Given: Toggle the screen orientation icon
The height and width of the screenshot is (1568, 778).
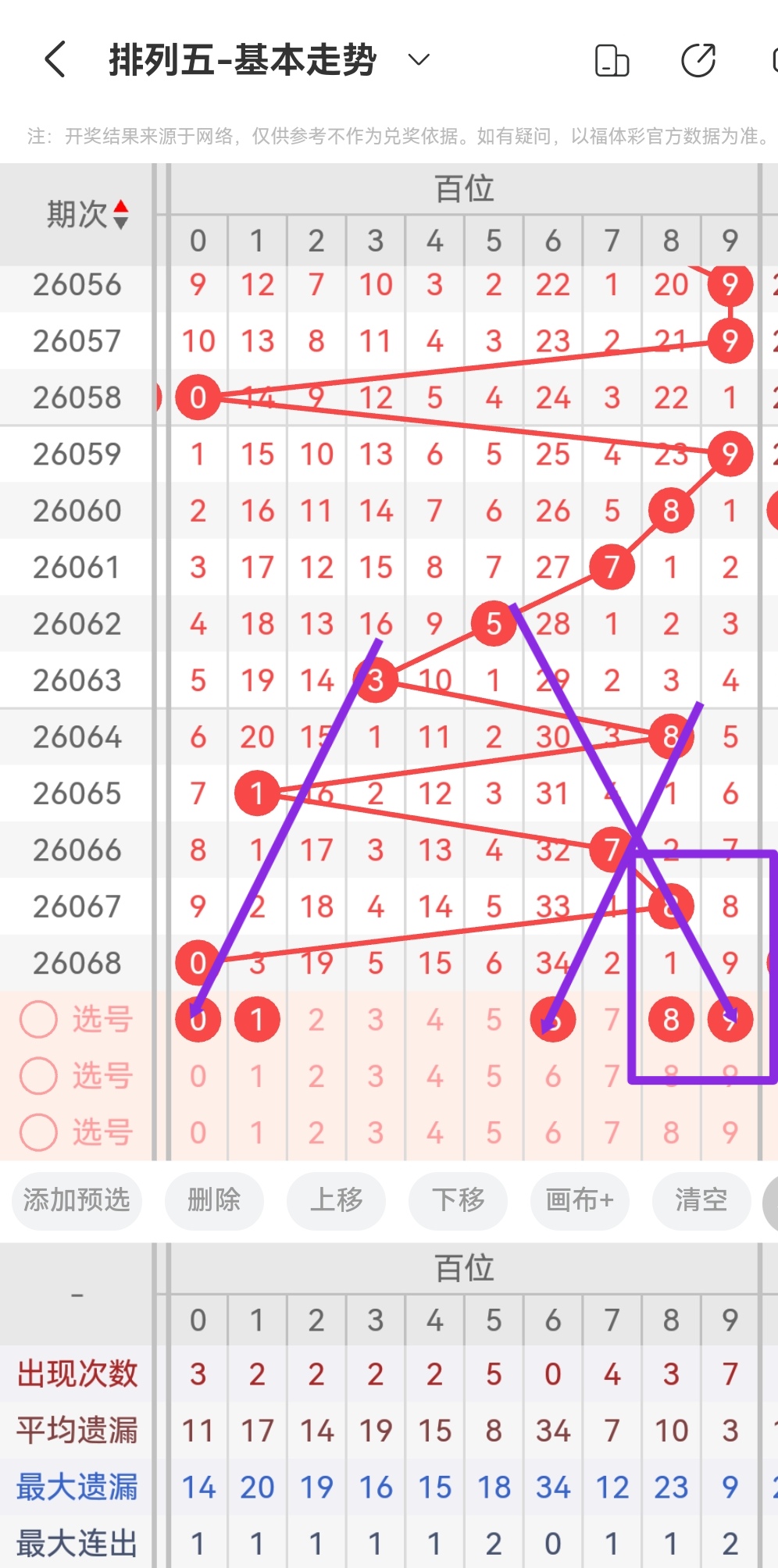Looking at the screenshot, I should (x=612, y=60).
